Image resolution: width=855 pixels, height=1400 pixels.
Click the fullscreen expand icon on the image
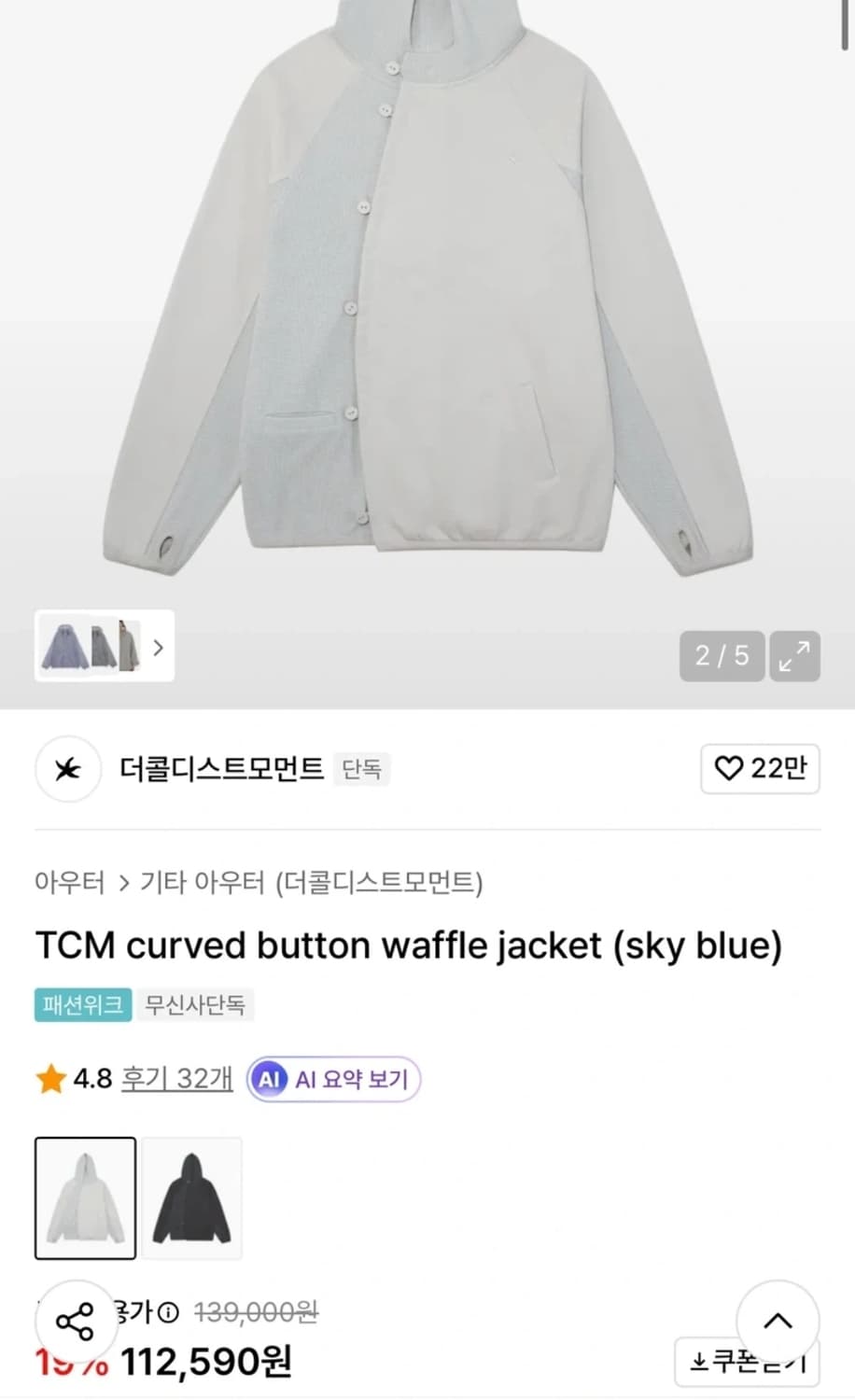[794, 656]
